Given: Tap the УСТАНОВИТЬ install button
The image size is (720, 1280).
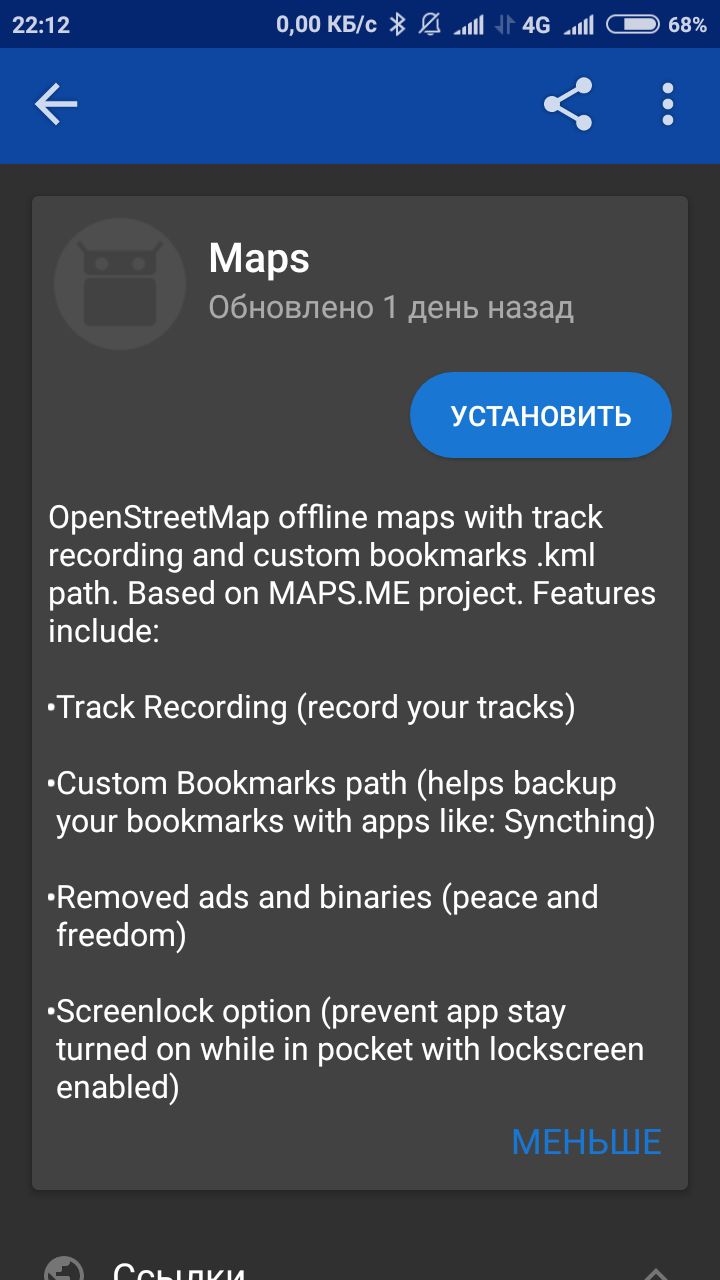Looking at the screenshot, I should pyautogui.click(x=541, y=416).
